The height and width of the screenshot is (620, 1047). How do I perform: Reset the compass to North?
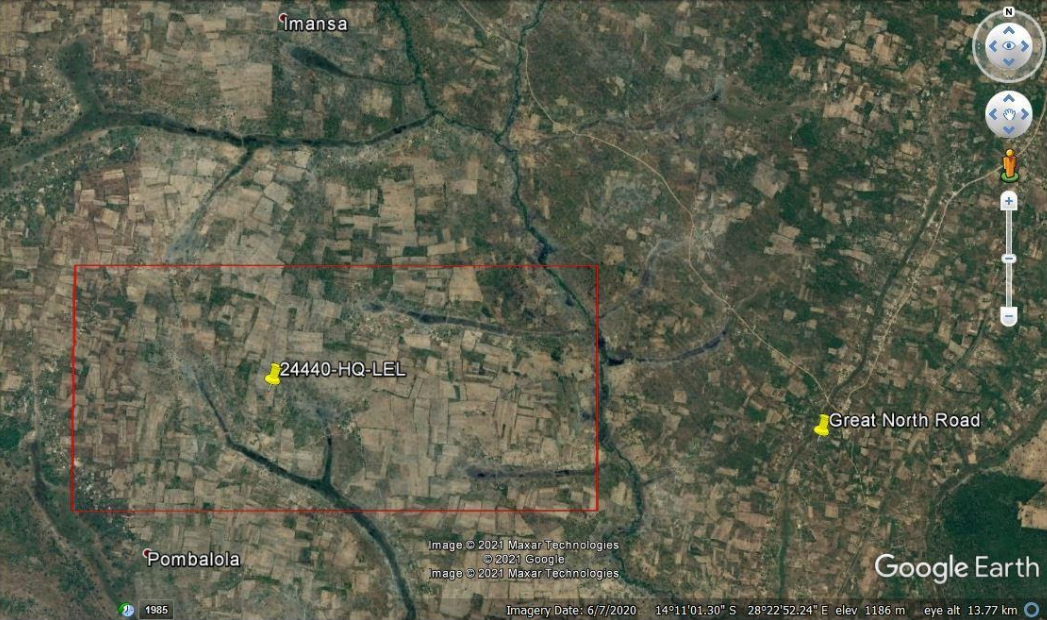(x=1008, y=13)
